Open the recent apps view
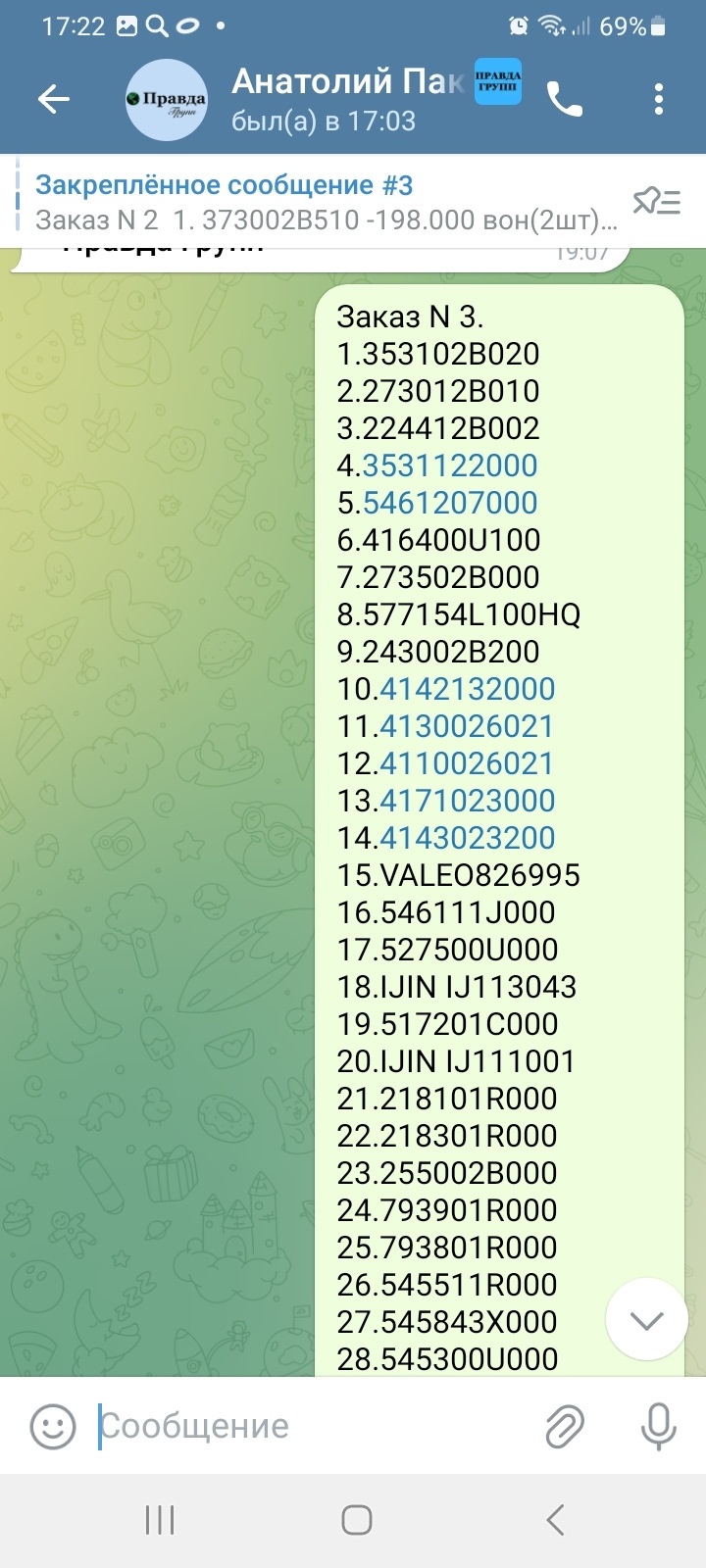The height and width of the screenshot is (1568, 706). [x=160, y=1520]
